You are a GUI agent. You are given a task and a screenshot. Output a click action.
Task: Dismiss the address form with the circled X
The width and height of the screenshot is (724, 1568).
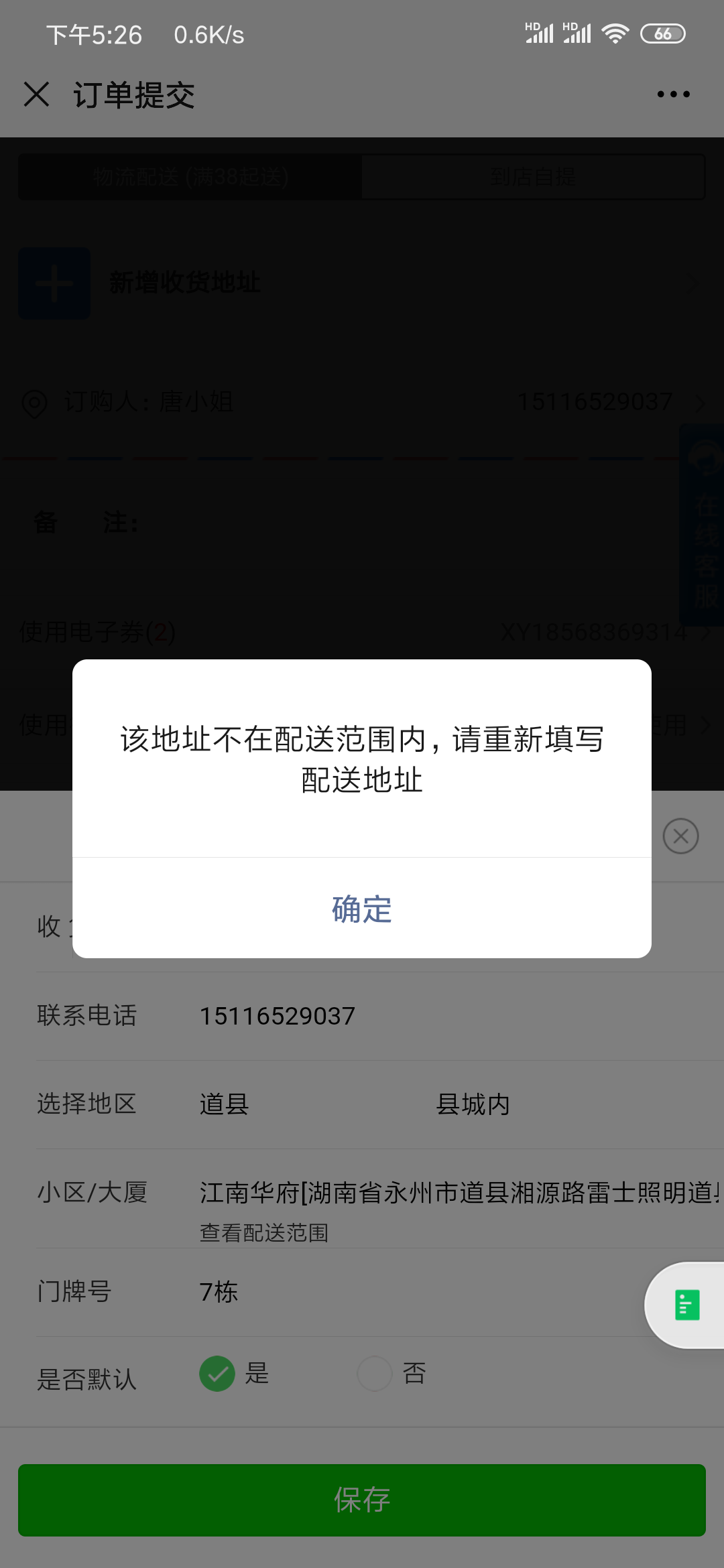click(x=680, y=836)
